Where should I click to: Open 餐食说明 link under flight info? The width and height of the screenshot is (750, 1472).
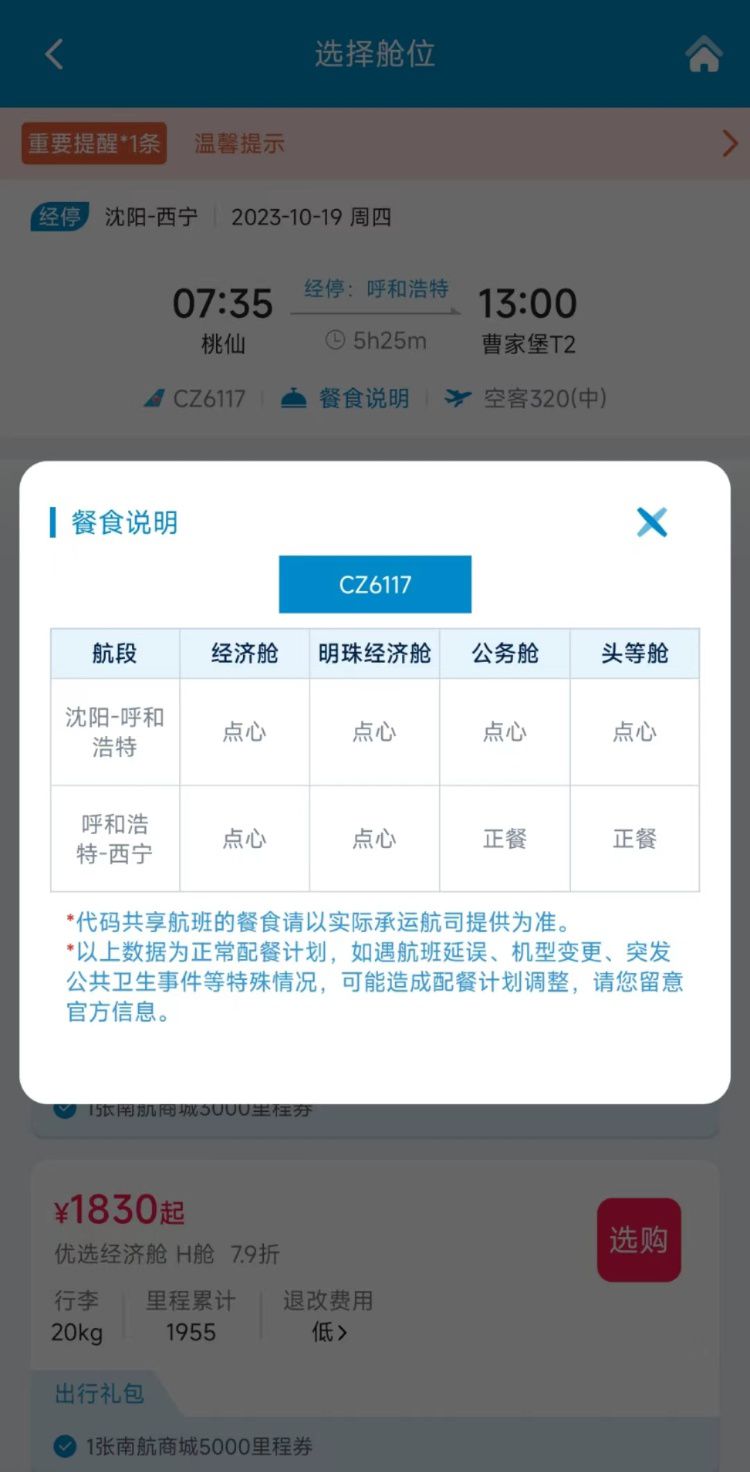coord(363,399)
